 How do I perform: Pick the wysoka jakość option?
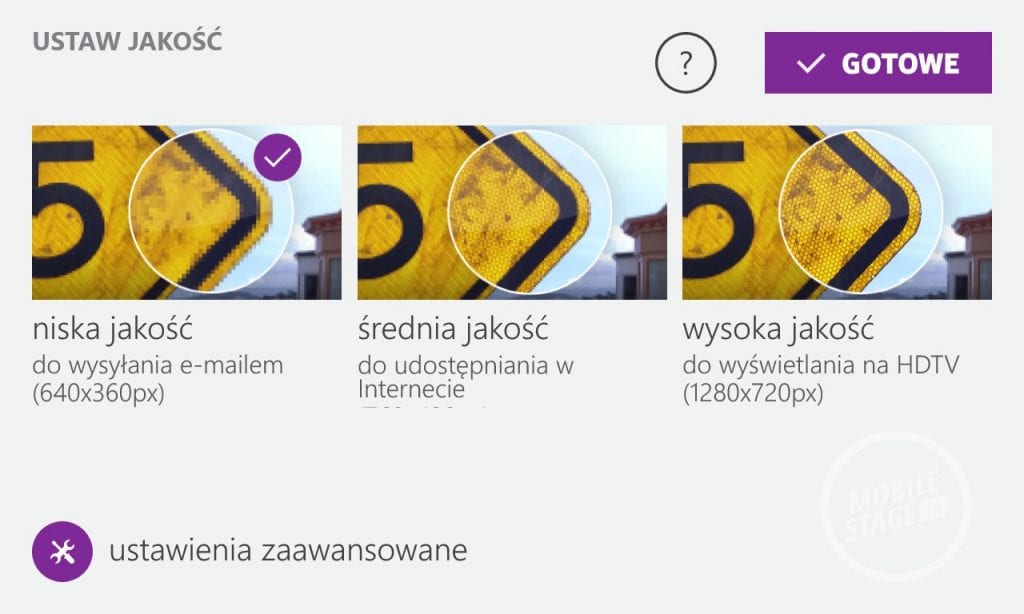[836, 212]
